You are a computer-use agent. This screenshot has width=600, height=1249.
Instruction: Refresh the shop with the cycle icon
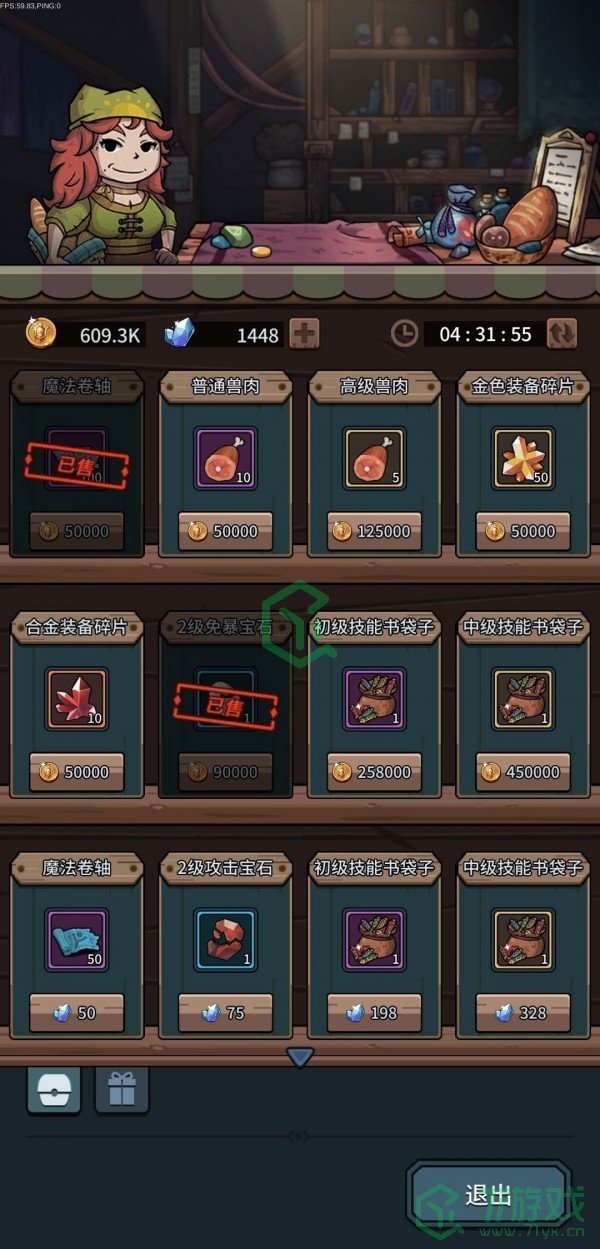pos(563,334)
